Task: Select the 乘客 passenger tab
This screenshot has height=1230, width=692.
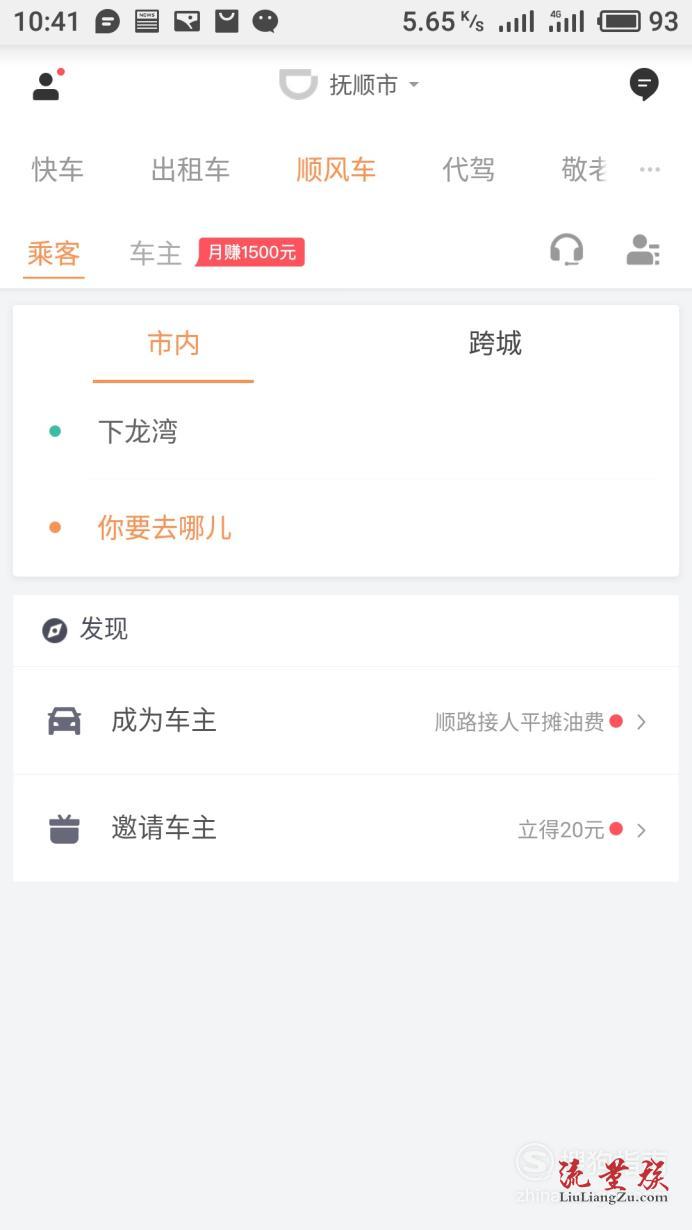Action: click(x=54, y=254)
